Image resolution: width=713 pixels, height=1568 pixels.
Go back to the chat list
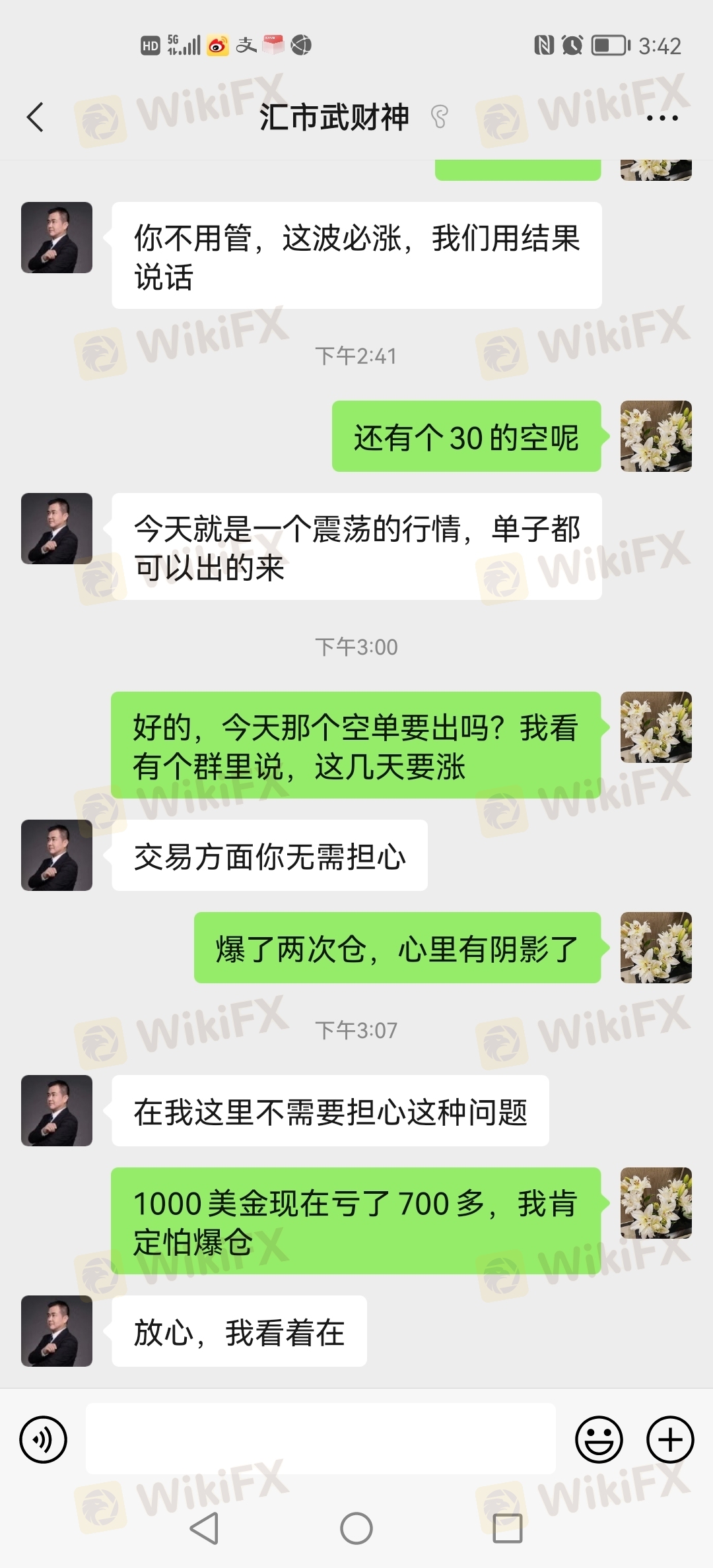click(x=35, y=117)
